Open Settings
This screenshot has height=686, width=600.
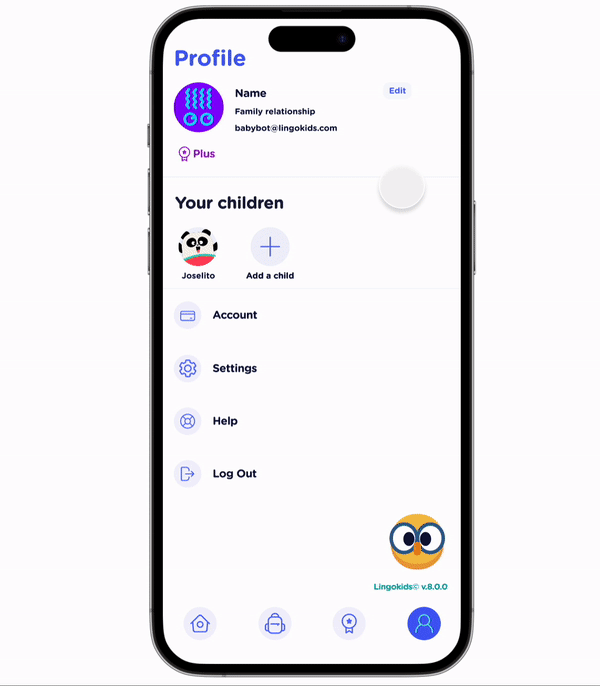(234, 368)
